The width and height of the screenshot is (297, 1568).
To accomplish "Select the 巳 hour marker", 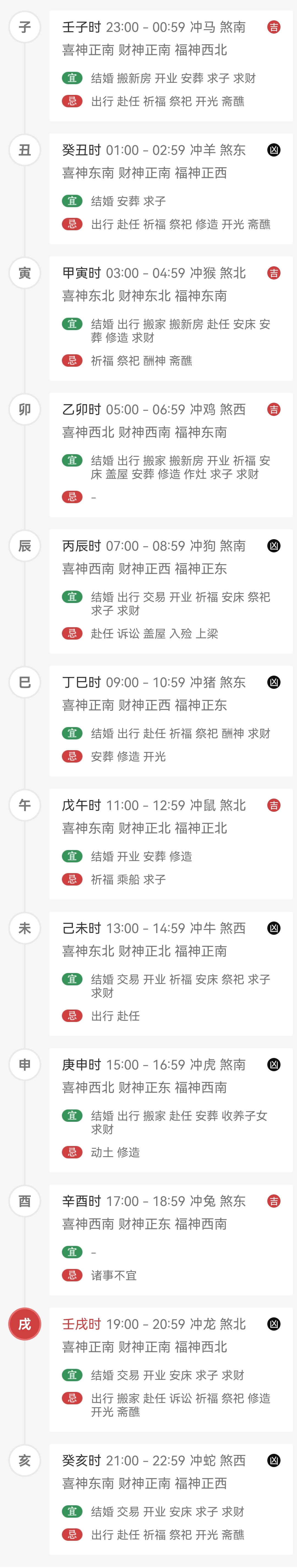I will (x=25, y=682).
